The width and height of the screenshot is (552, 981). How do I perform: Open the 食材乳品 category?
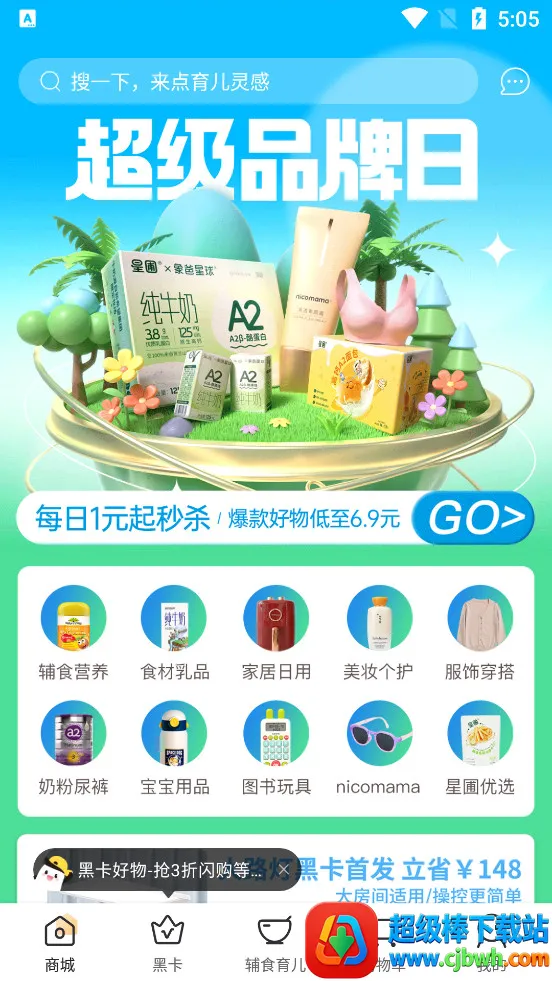(x=175, y=633)
